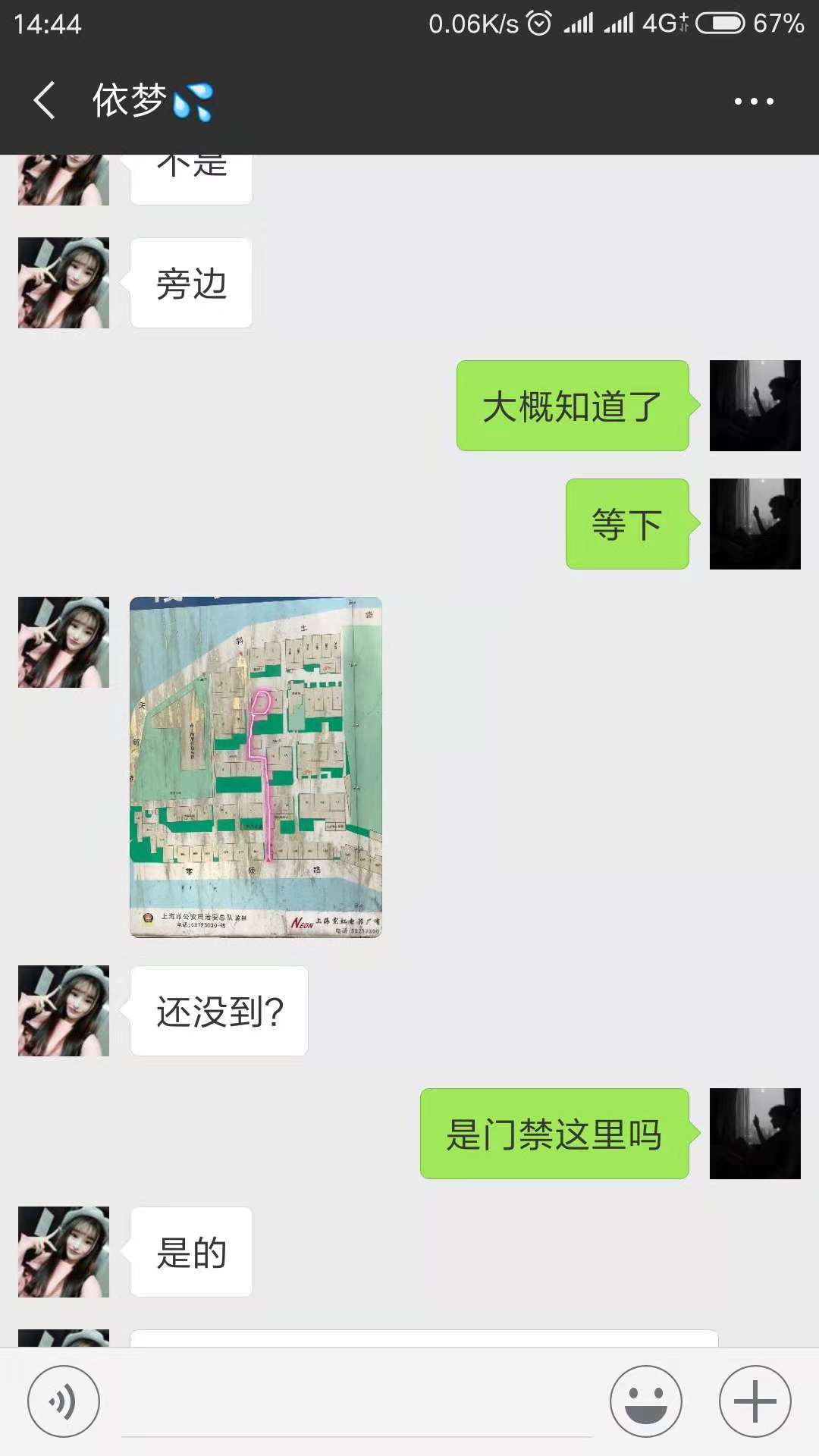Open the map photo sent by 依梦

click(256, 767)
